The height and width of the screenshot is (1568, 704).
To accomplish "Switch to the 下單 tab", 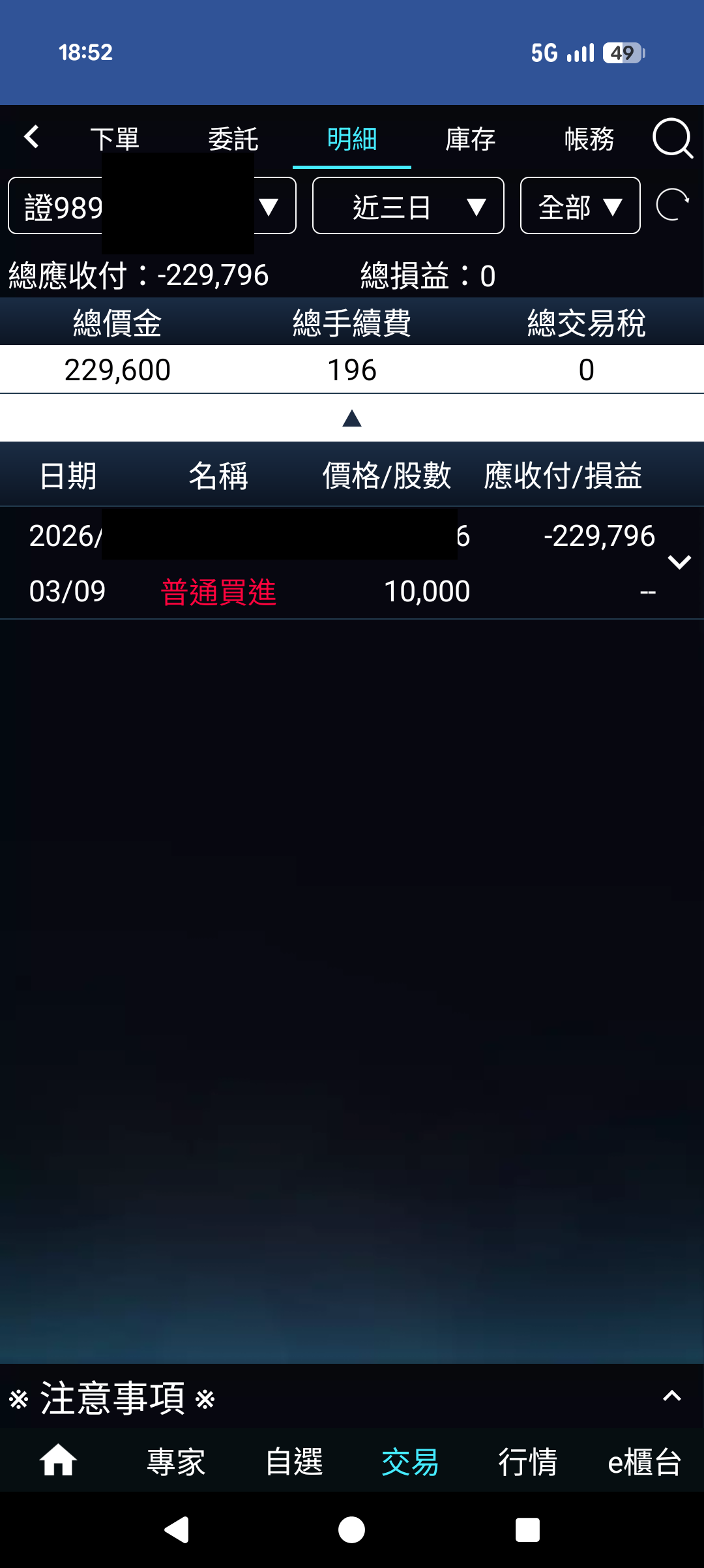I will [x=115, y=139].
